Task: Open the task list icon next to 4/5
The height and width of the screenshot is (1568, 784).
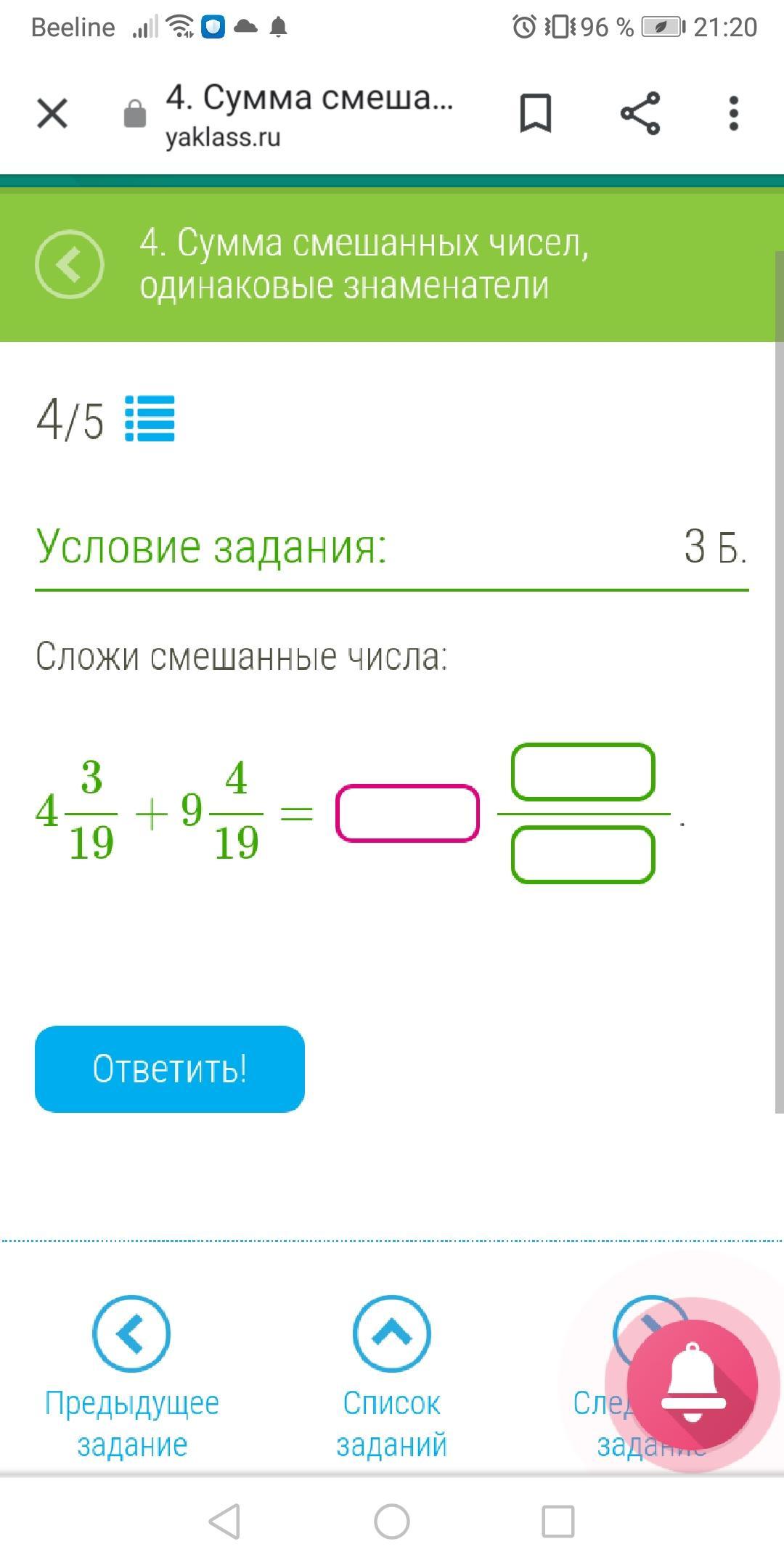Action: coord(150,419)
